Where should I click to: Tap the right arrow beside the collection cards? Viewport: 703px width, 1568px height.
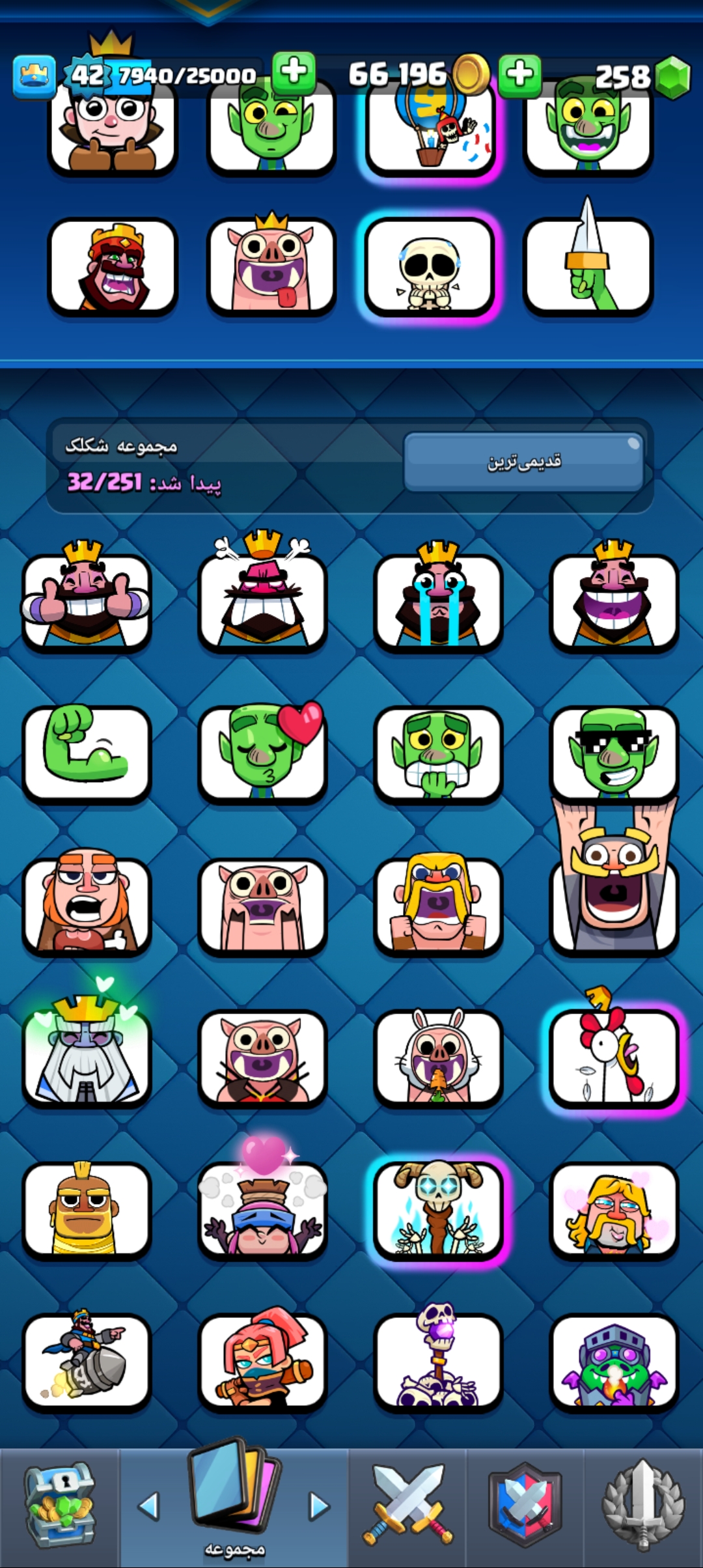pos(318,1505)
